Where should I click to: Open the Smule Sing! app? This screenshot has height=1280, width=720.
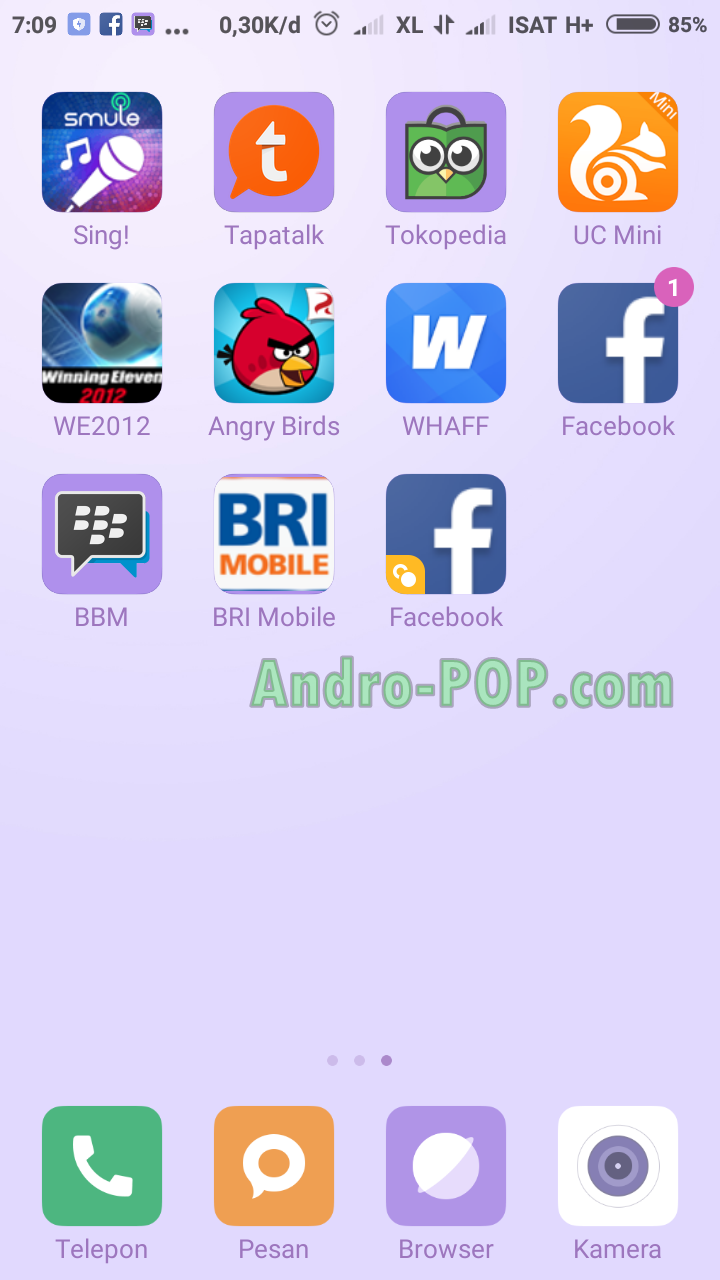click(102, 152)
